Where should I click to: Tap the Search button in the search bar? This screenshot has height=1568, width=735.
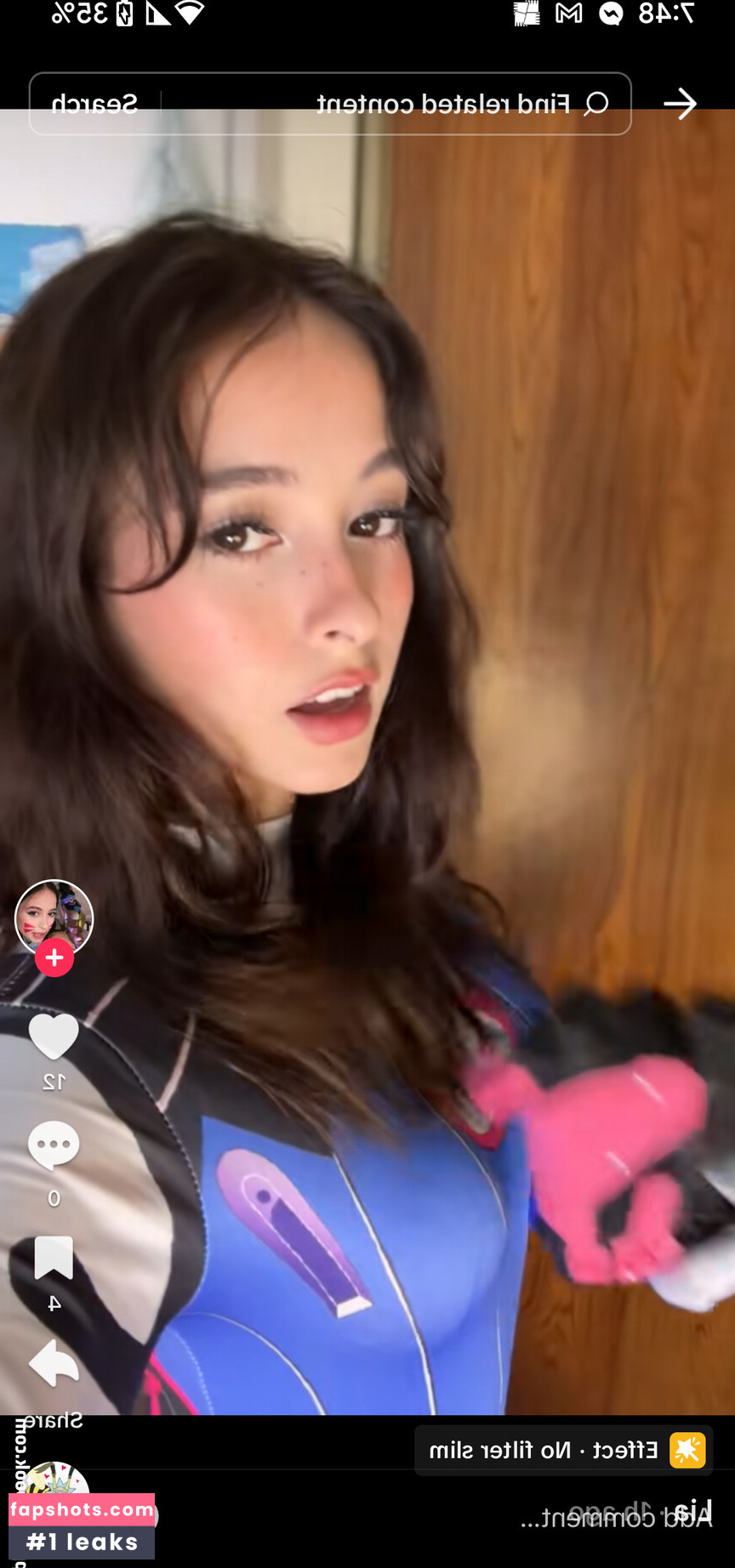pyautogui.click(x=94, y=104)
